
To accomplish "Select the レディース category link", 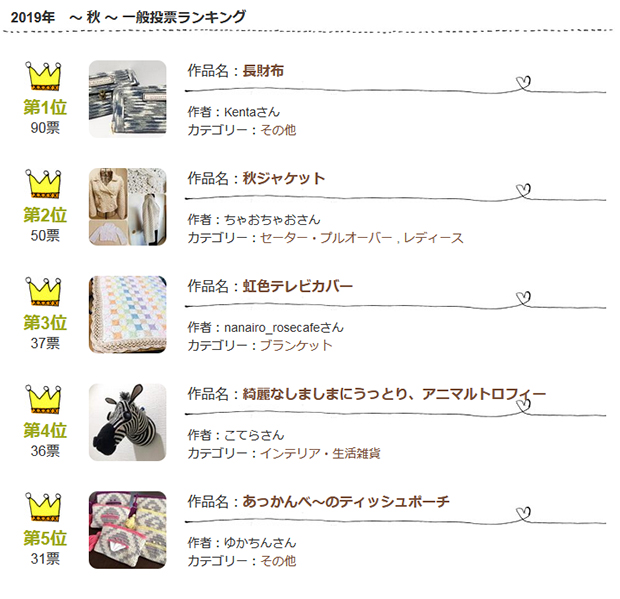I will click(x=433, y=238).
